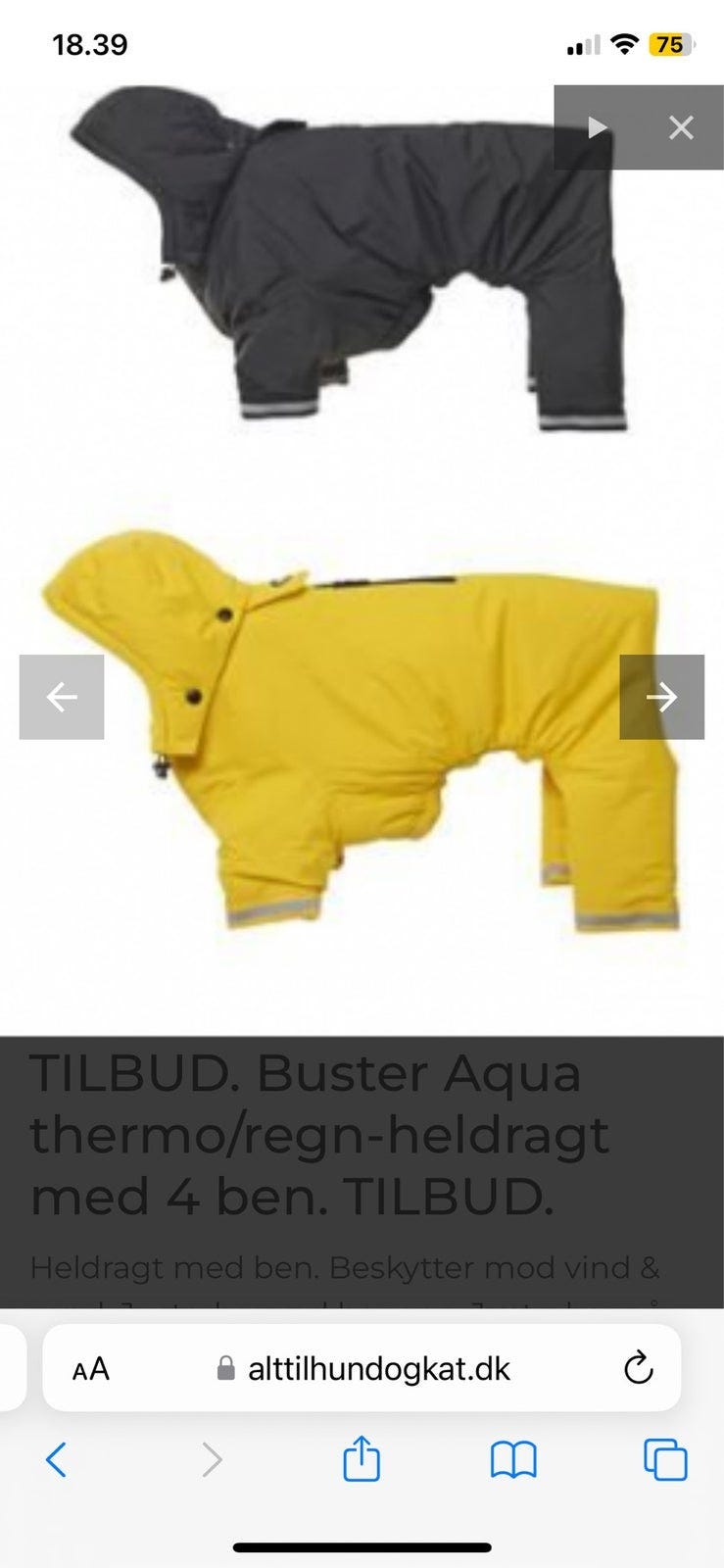Reload the current web page

[638, 1368]
